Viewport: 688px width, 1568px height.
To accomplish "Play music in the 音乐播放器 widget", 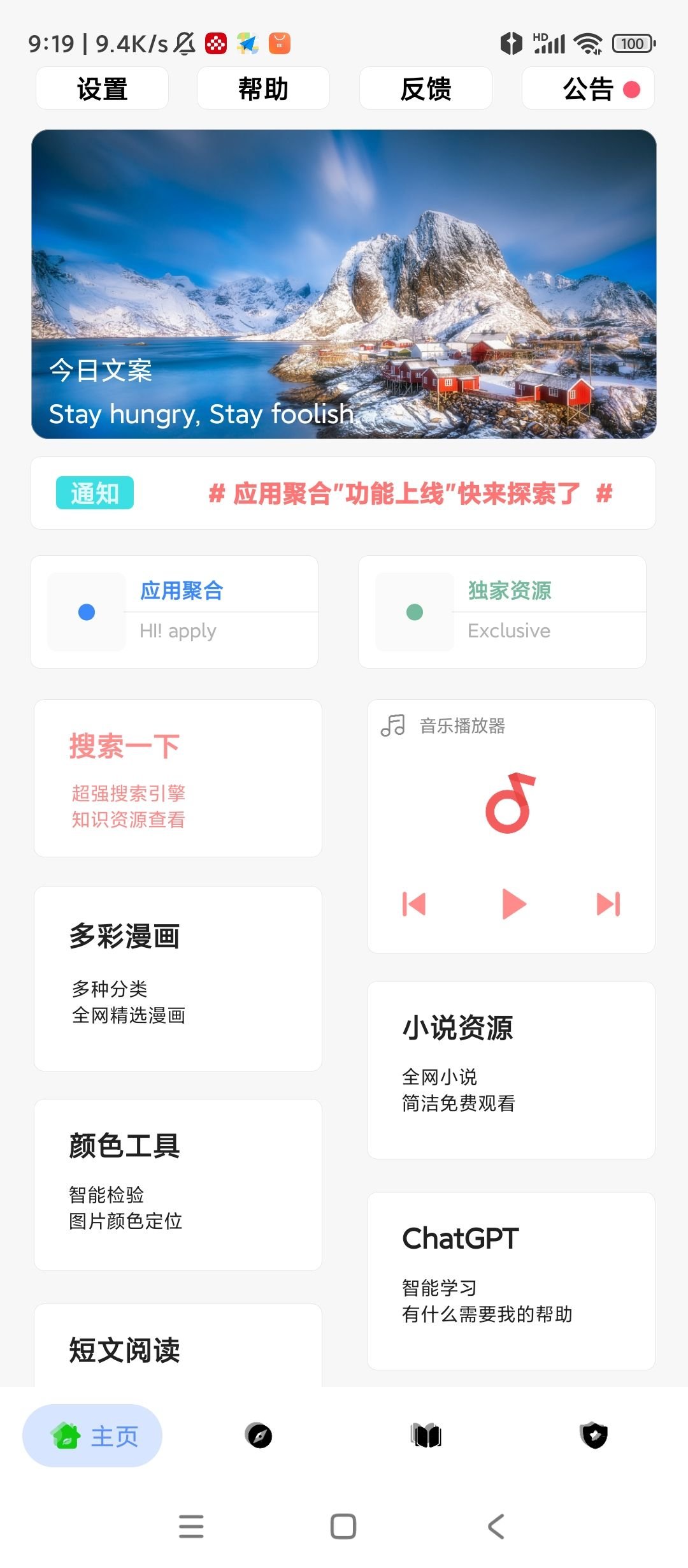I will 513,904.
